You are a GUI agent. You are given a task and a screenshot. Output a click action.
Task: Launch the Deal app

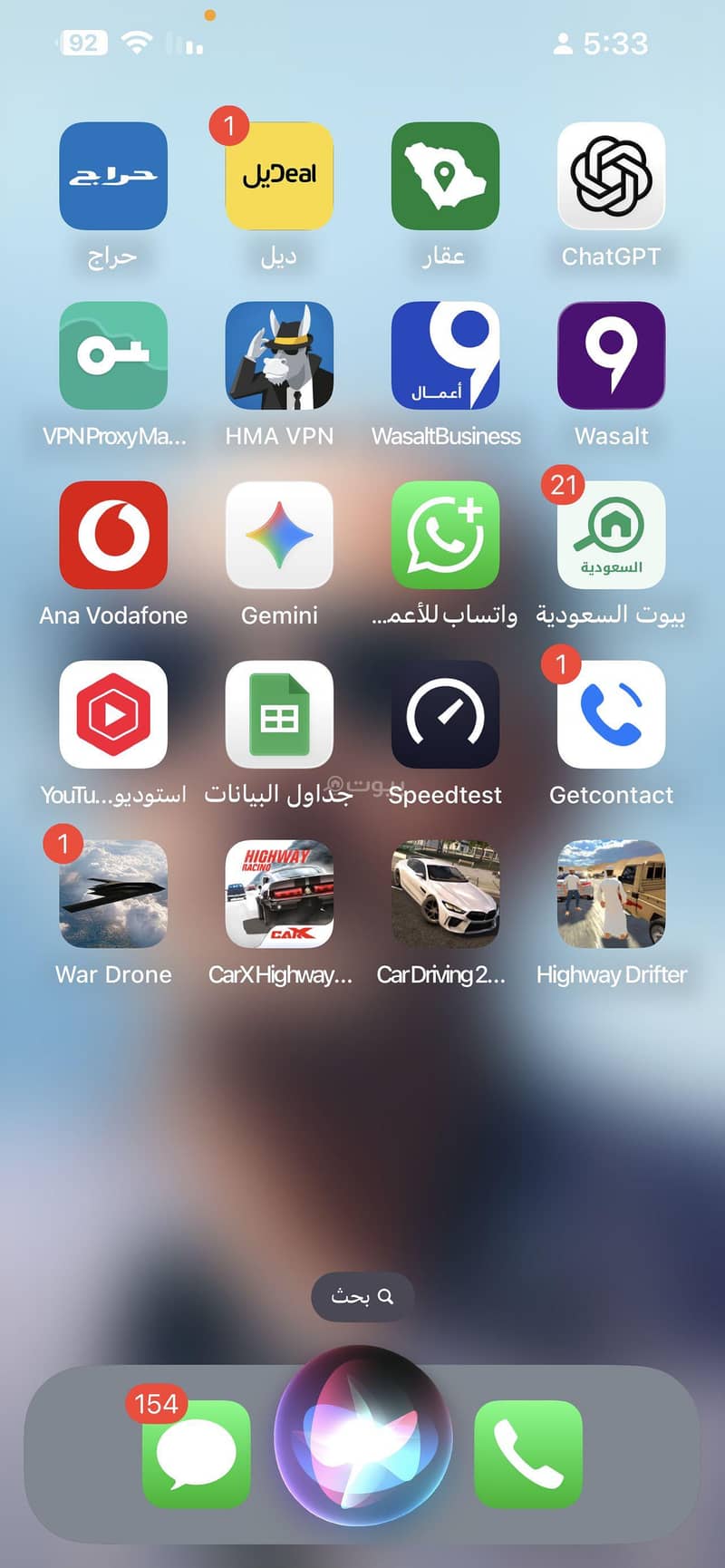coord(279,176)
